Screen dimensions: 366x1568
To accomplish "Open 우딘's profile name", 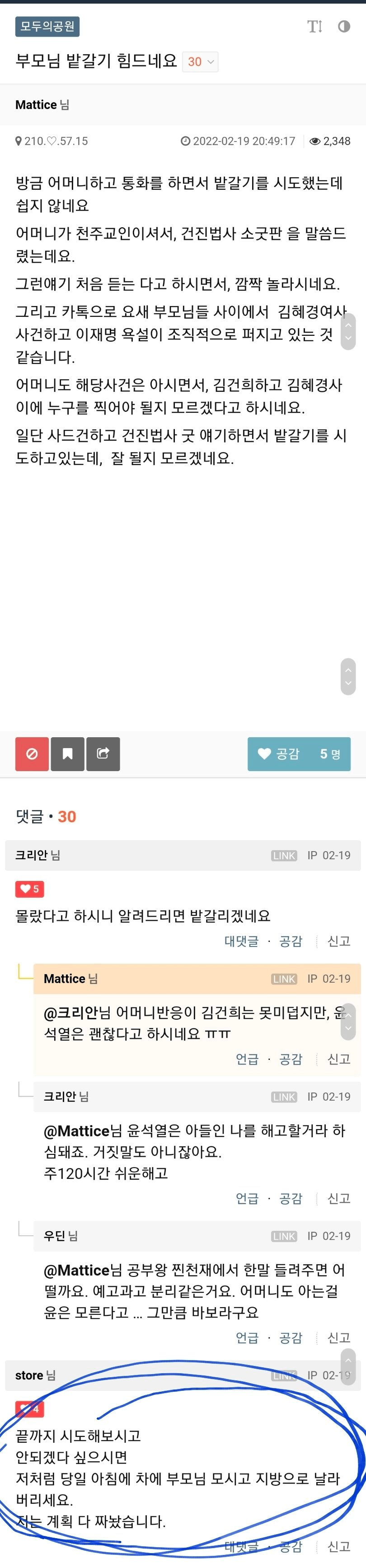I will coord(55,1236).
